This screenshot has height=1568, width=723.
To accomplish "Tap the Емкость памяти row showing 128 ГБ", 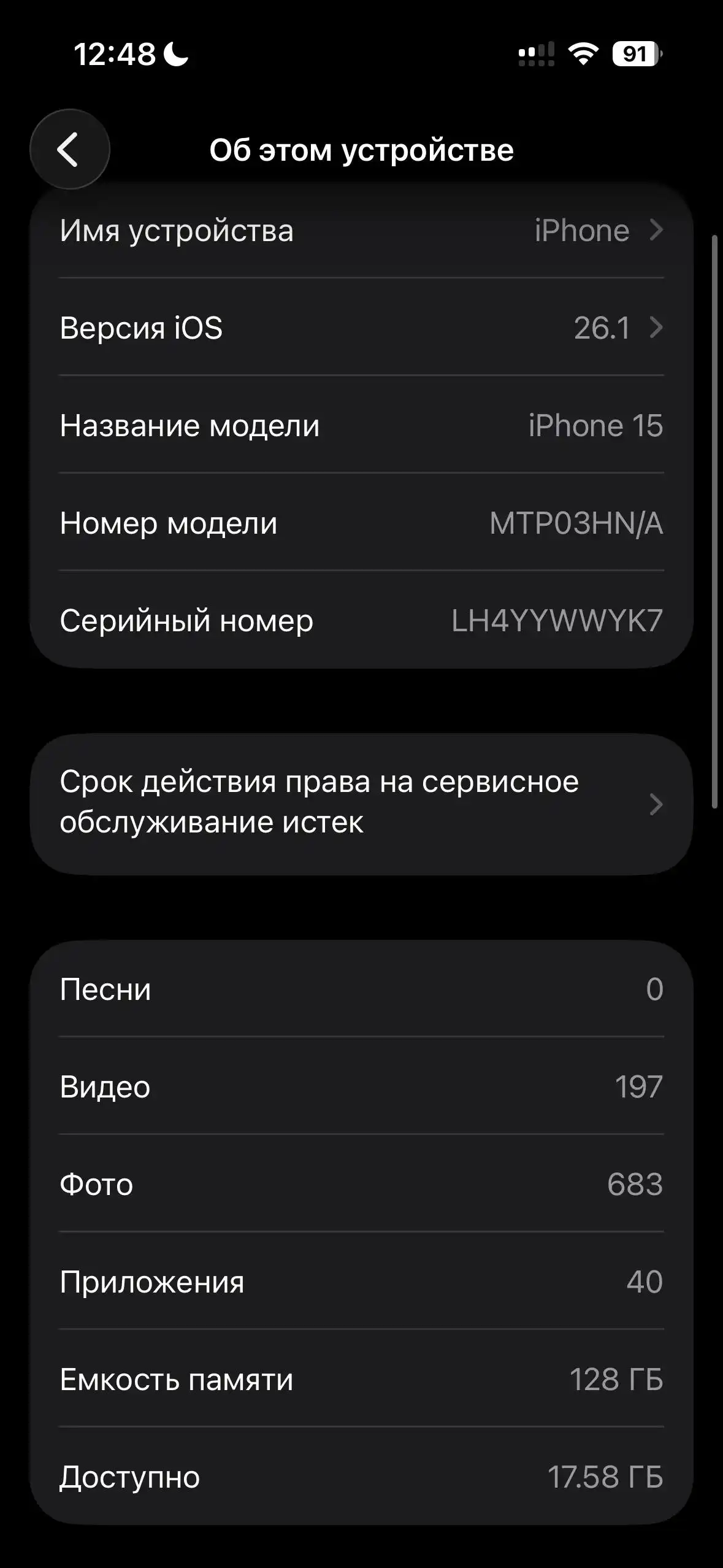I will (x=362, y=1379).
